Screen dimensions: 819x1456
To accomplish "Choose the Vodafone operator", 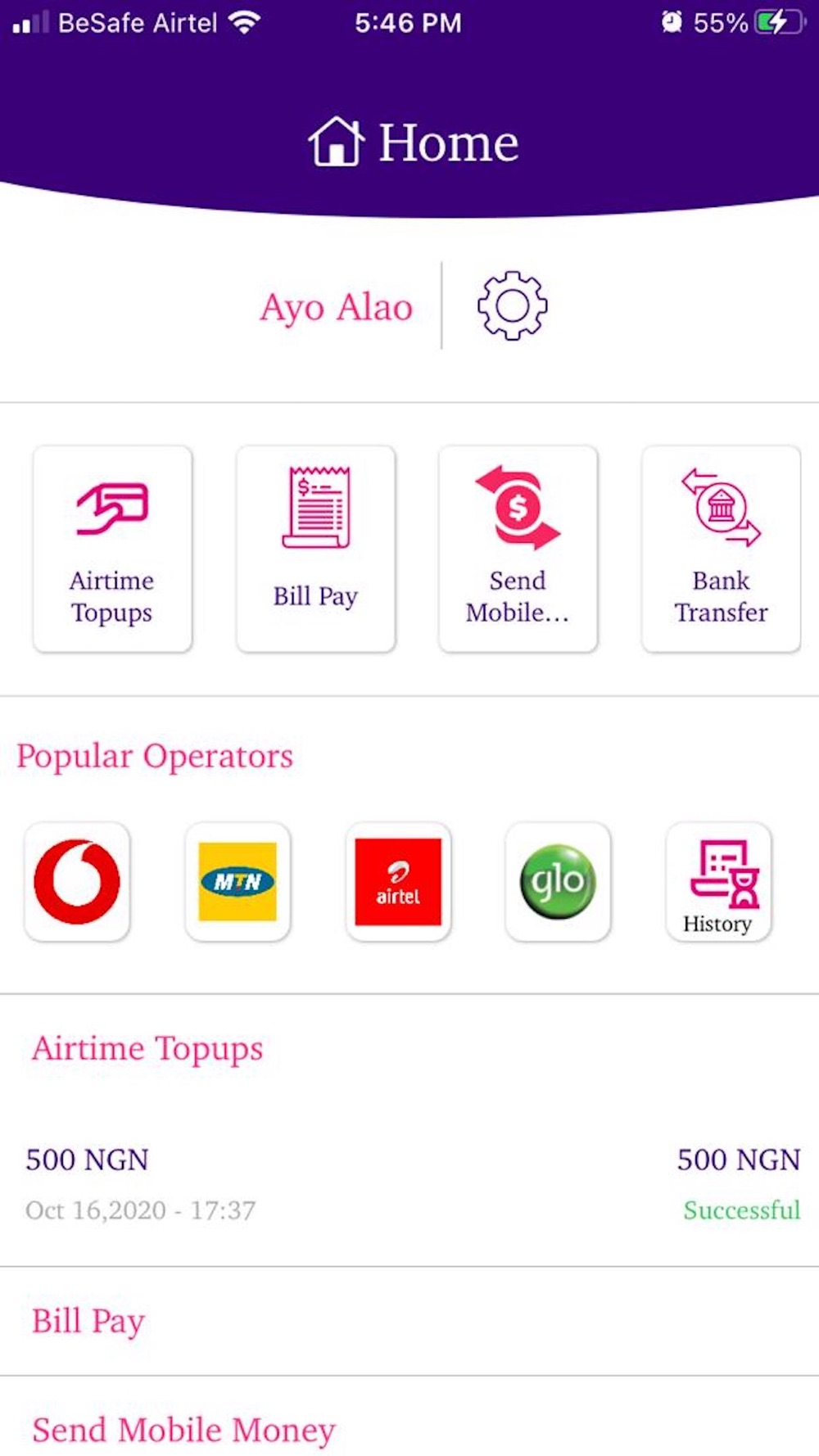I will point(77,882).
